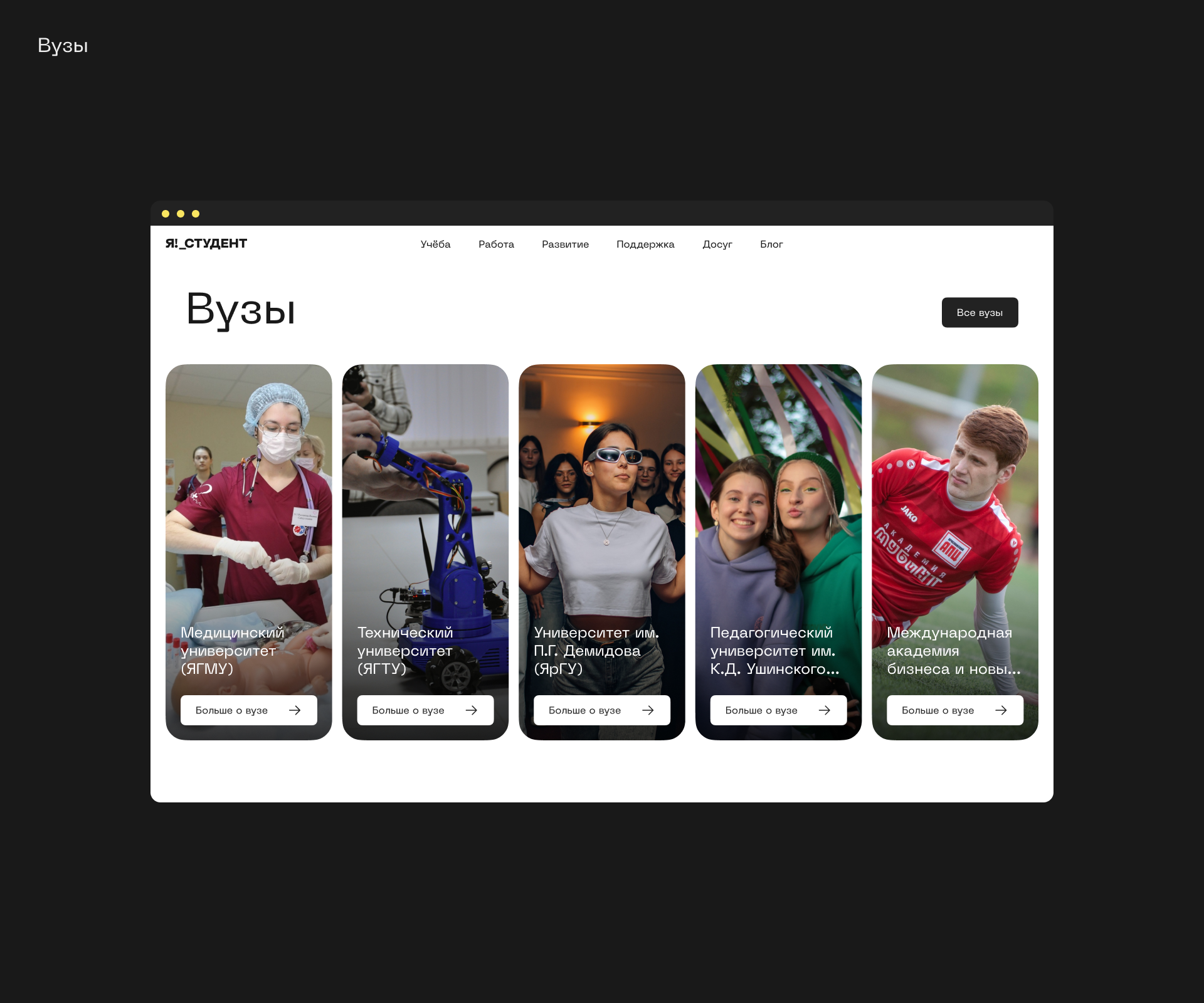The width and height of the screenshot is (1204, 1003).
Task: Open the Учёба menu item
Action: click(435, 244)
